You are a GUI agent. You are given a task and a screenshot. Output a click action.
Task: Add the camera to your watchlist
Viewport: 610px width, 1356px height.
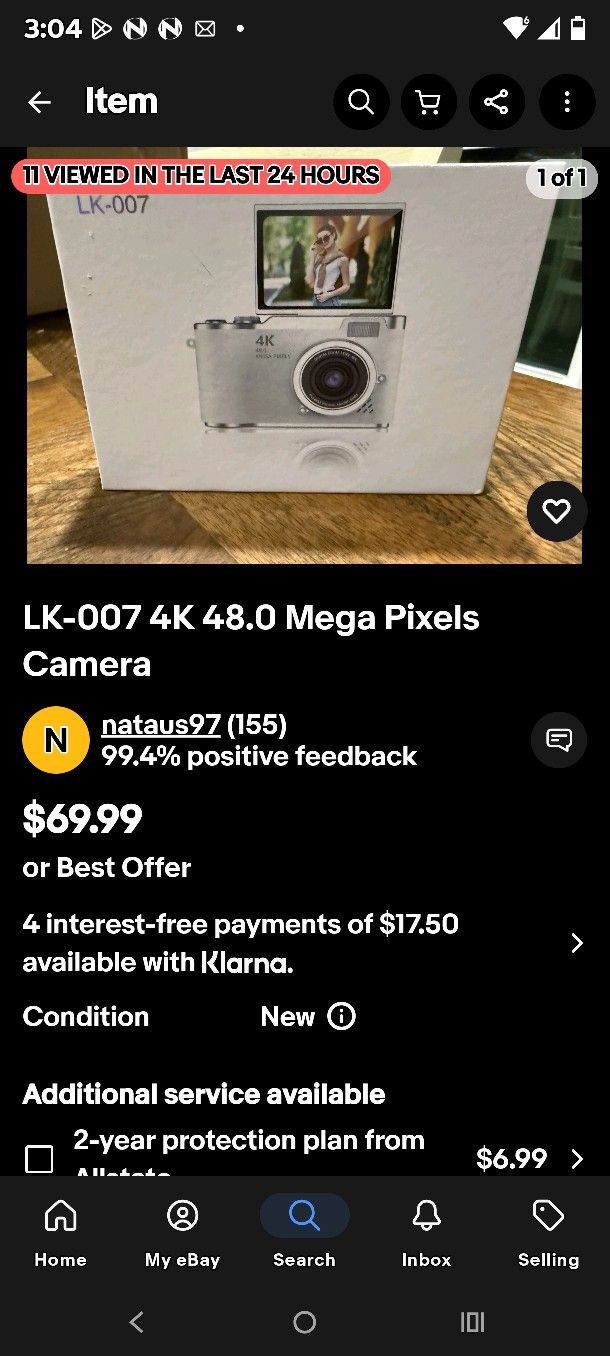click(556, 512)
